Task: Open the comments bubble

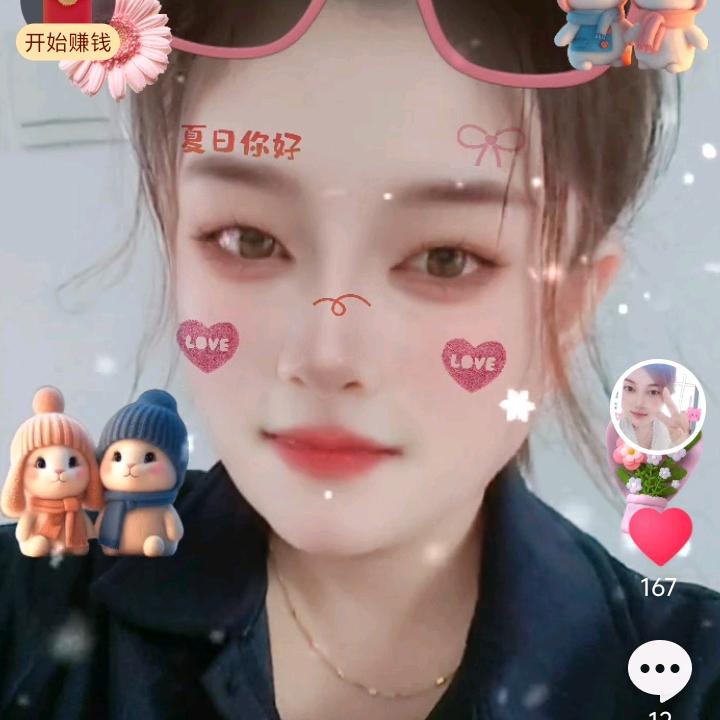Action: pos(659,670)
